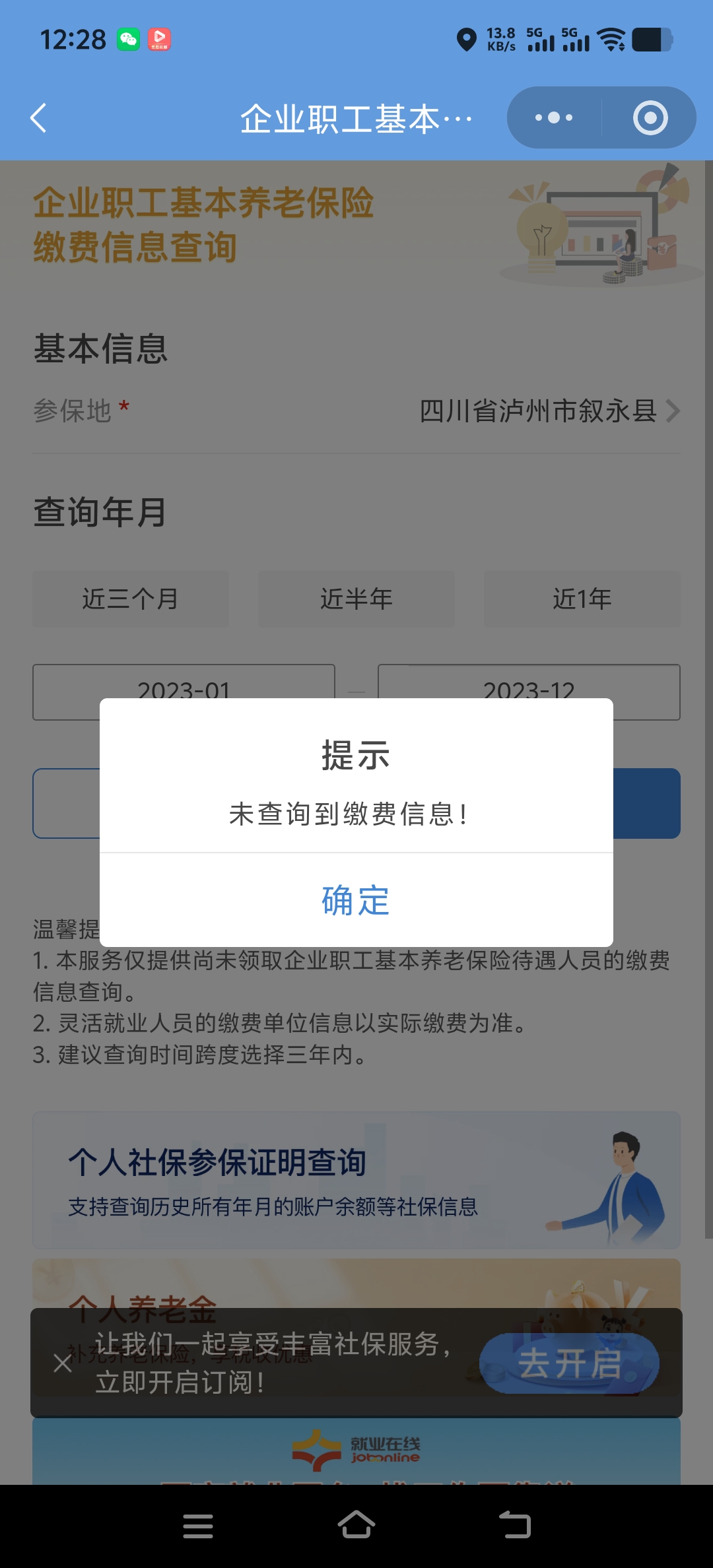Select the 近半年 range

click(356, 599)
